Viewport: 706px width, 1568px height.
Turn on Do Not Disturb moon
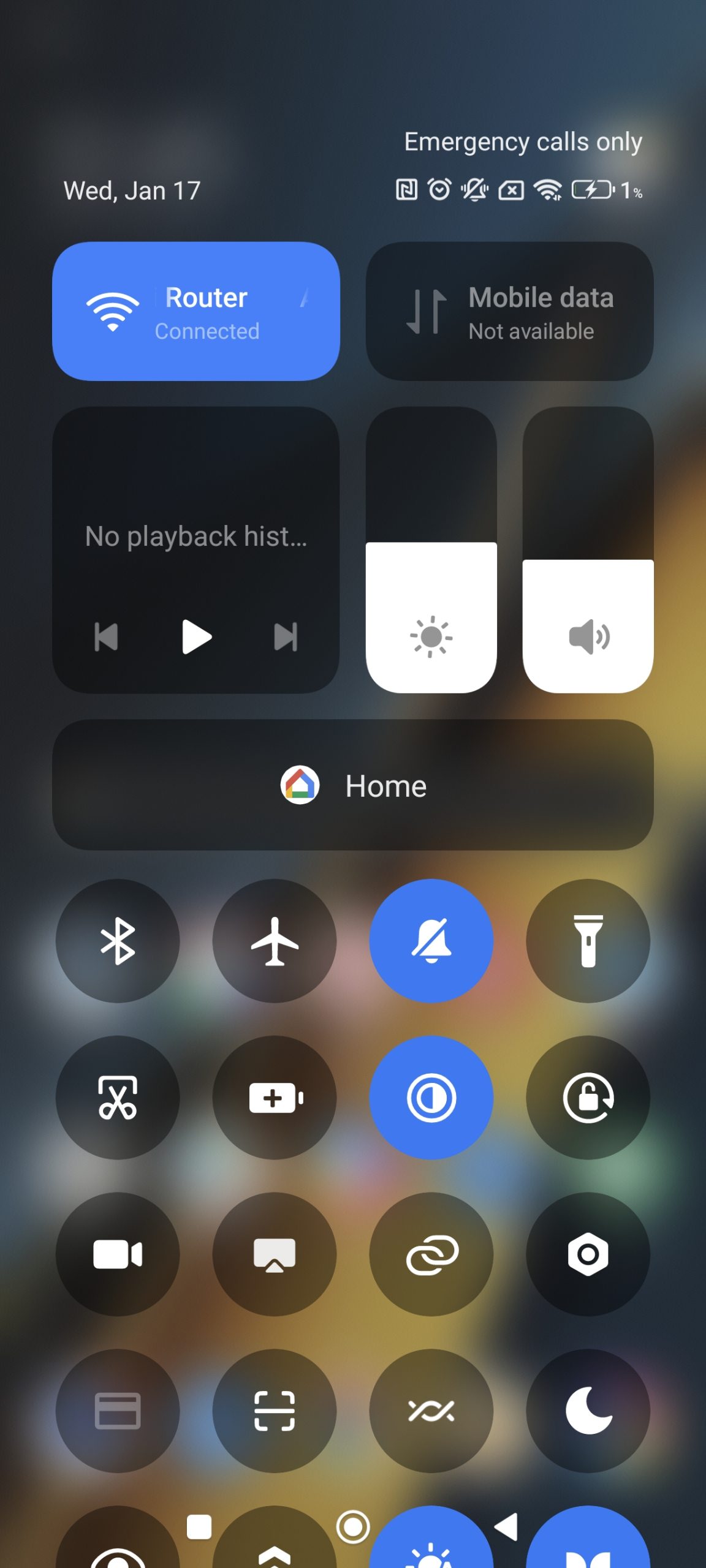588,1411
